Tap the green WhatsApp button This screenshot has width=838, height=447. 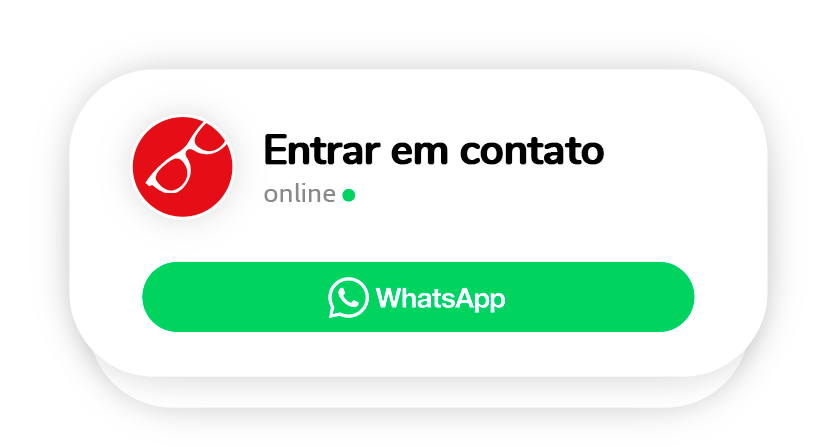pos(418,297)
